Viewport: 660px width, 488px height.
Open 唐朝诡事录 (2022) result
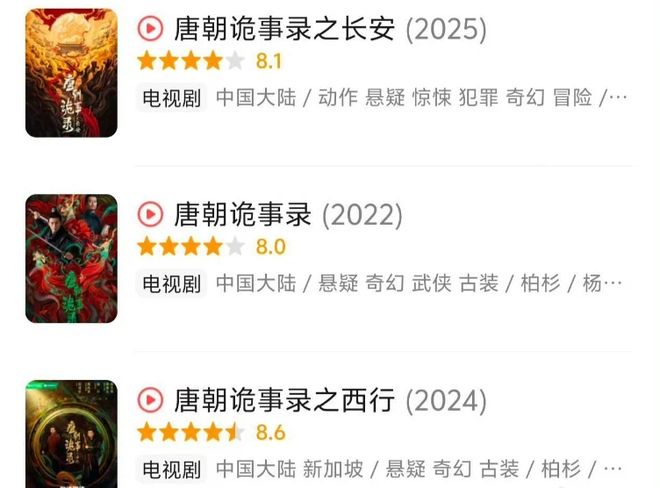click(x=243, y=214)
